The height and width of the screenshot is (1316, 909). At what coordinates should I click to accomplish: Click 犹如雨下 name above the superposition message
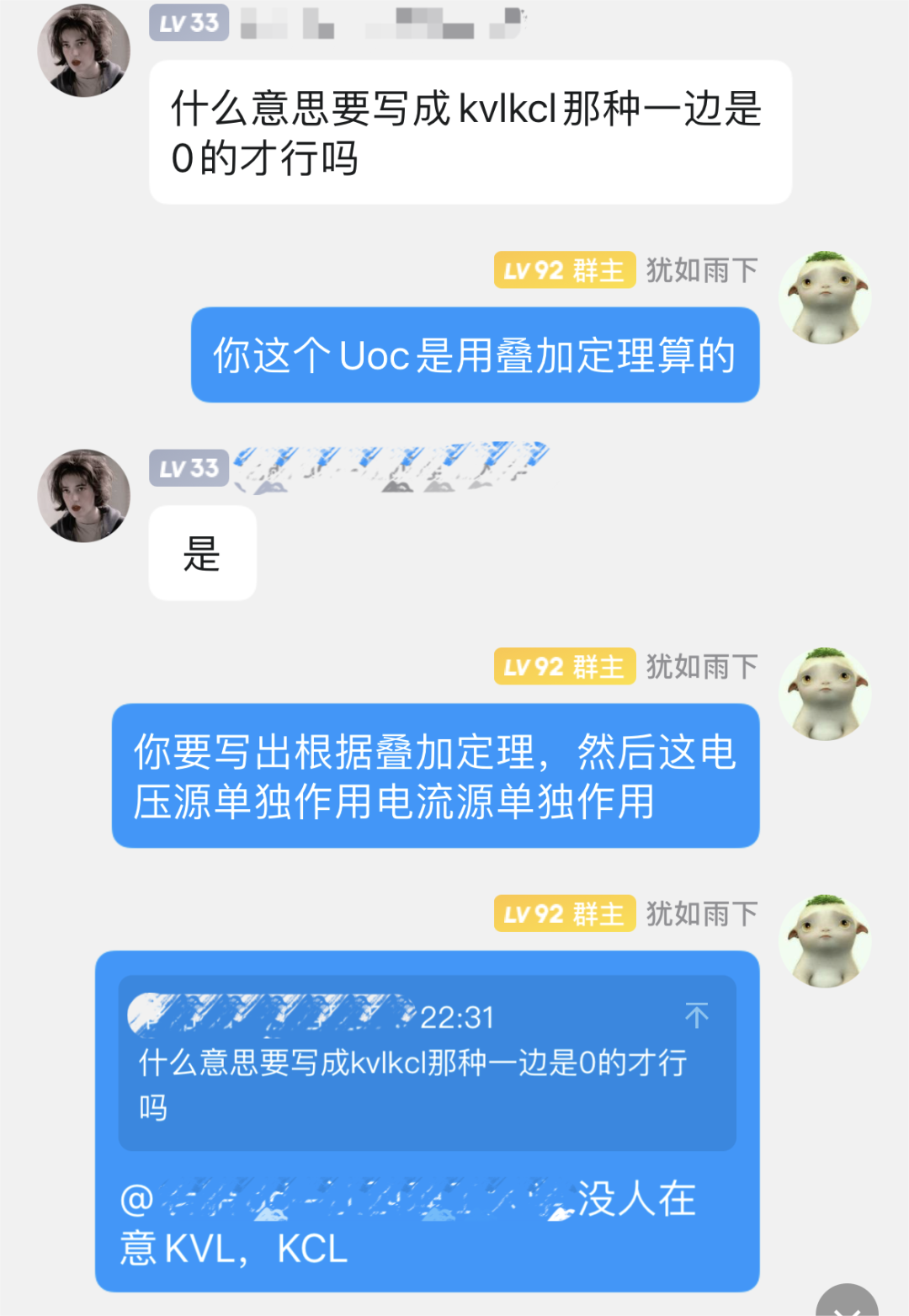(701, 666)
